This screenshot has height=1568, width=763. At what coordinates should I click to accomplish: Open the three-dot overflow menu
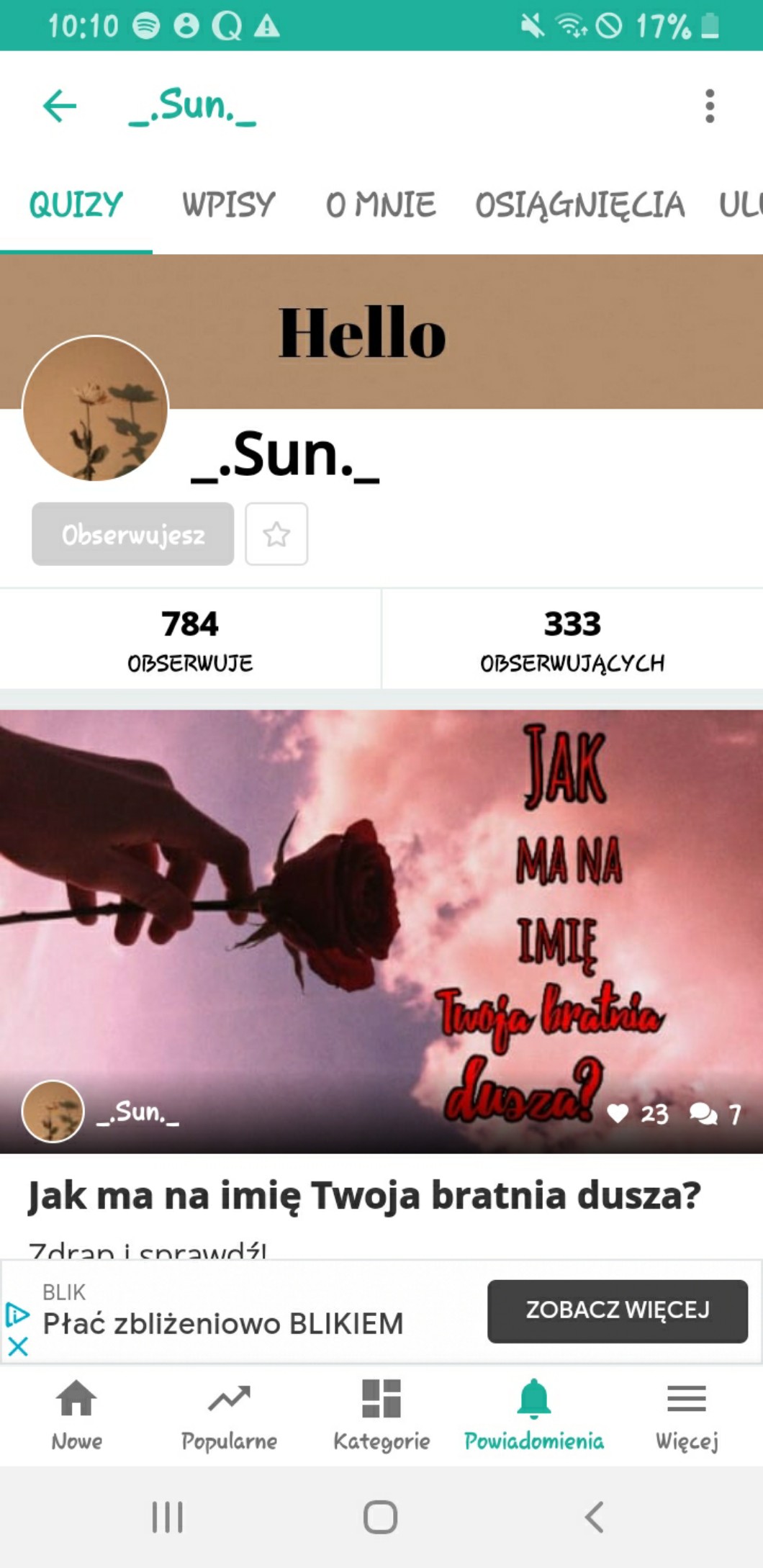pyautogui.click(x=709, y=107)
